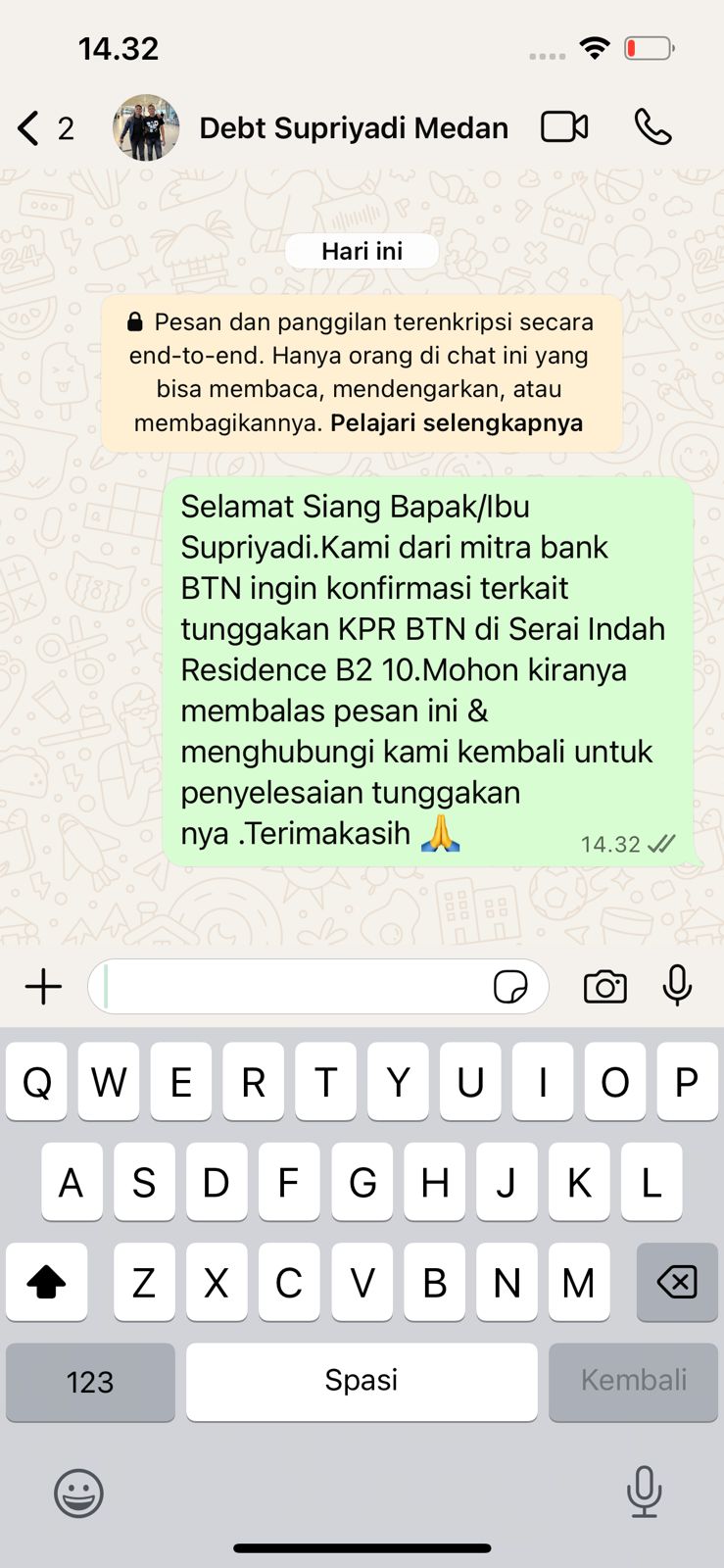
Task: Focus the message text field
Action: 294,987
